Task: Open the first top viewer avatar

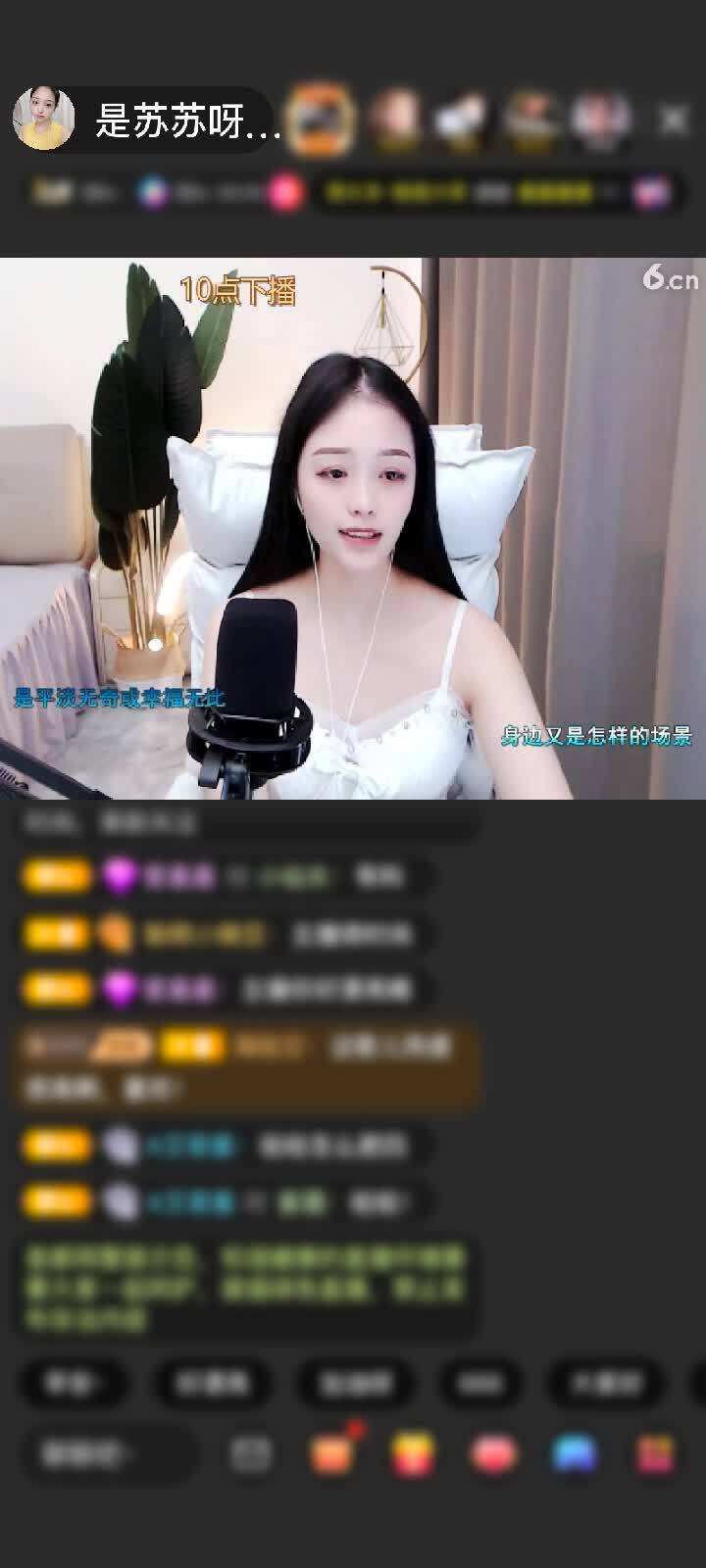Action: coord(322,120)
